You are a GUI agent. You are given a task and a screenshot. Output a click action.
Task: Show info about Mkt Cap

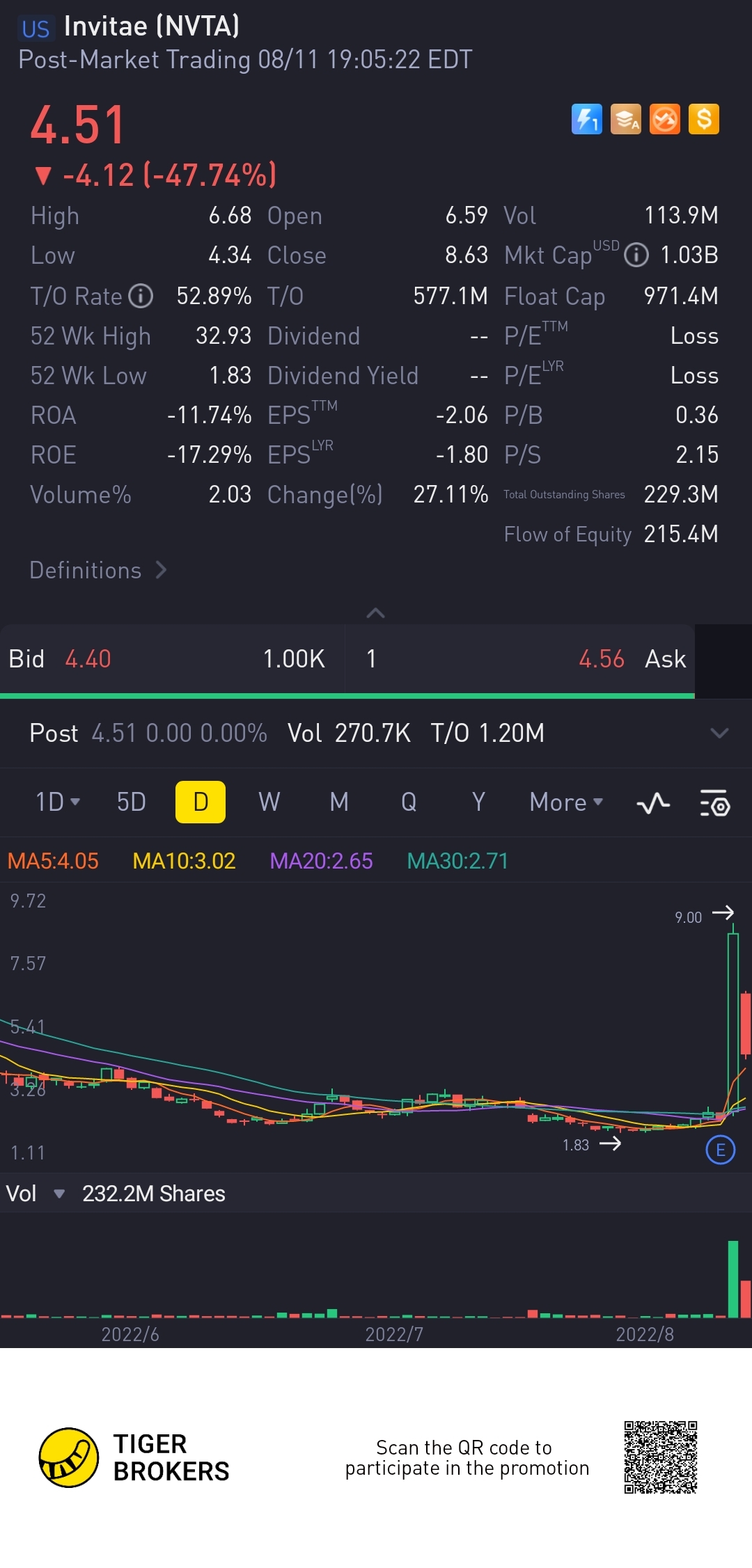coord(636,255)
